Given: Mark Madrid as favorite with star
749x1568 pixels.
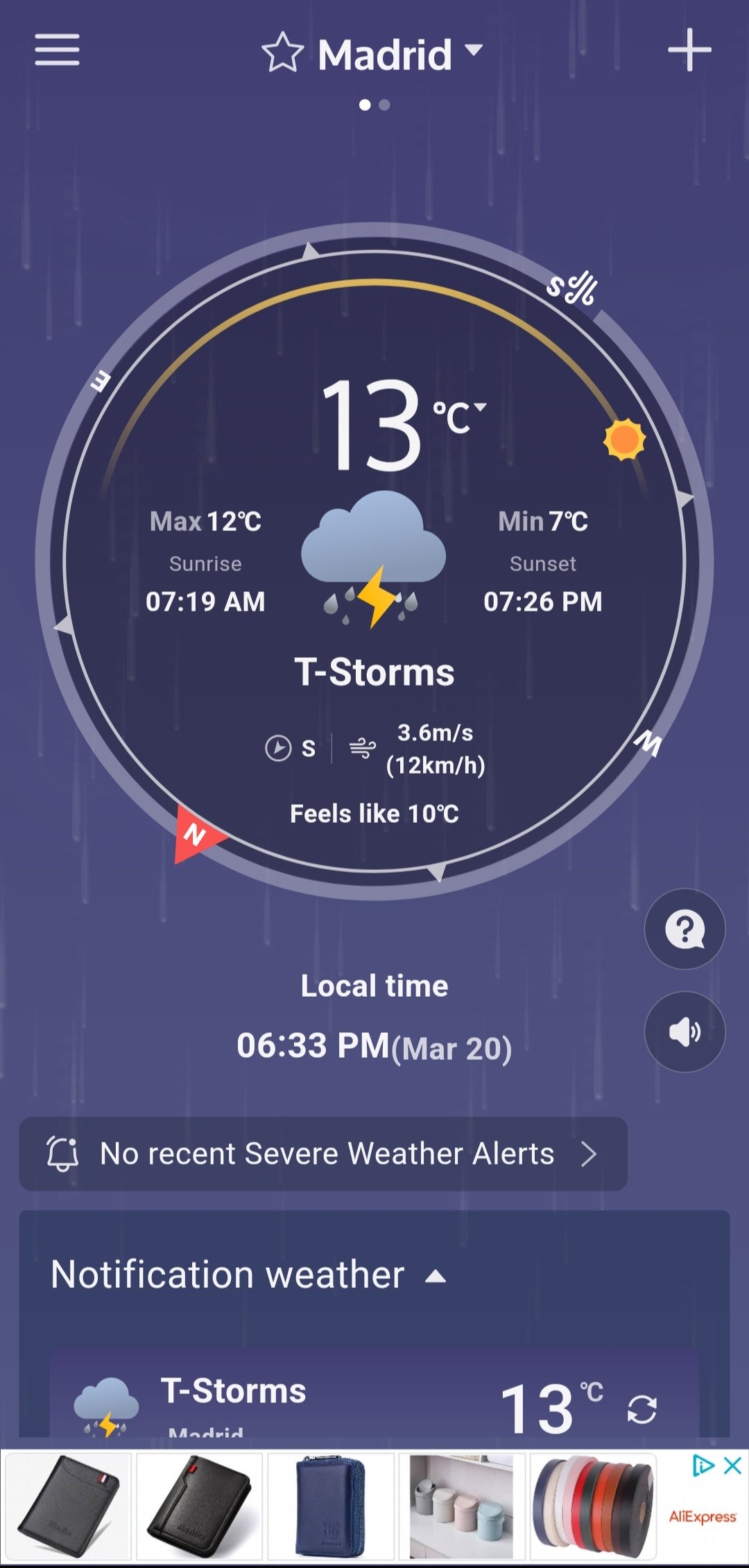Looking at the screenshot, I should pos(282,53).
